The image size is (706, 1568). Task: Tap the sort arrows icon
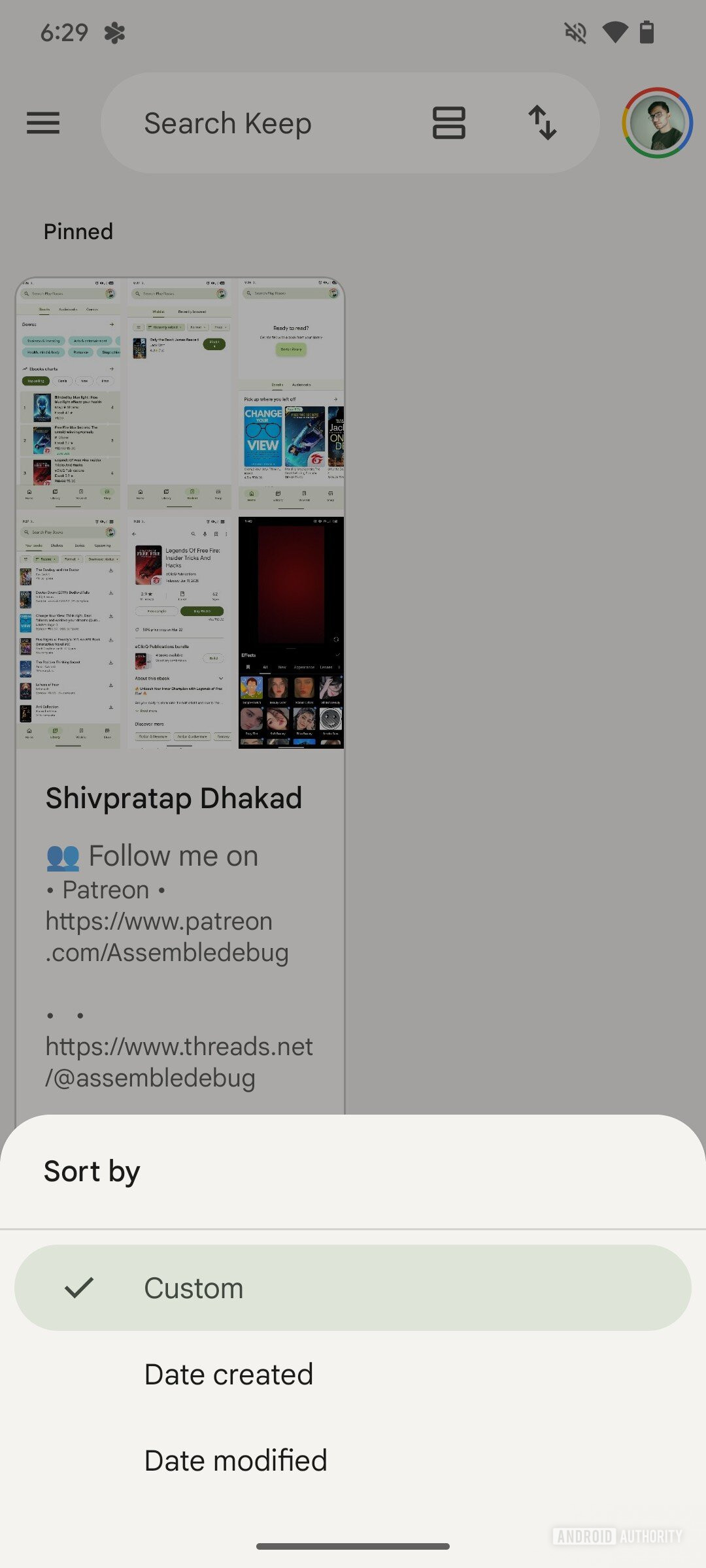(x=543, y=123)
